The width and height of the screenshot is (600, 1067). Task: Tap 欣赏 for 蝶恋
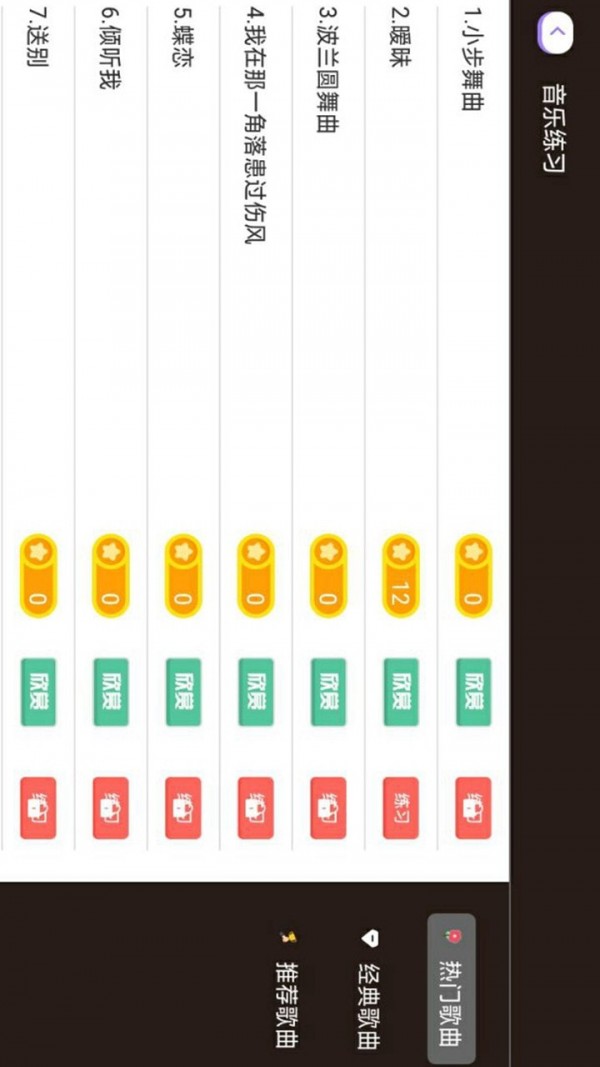183,691
